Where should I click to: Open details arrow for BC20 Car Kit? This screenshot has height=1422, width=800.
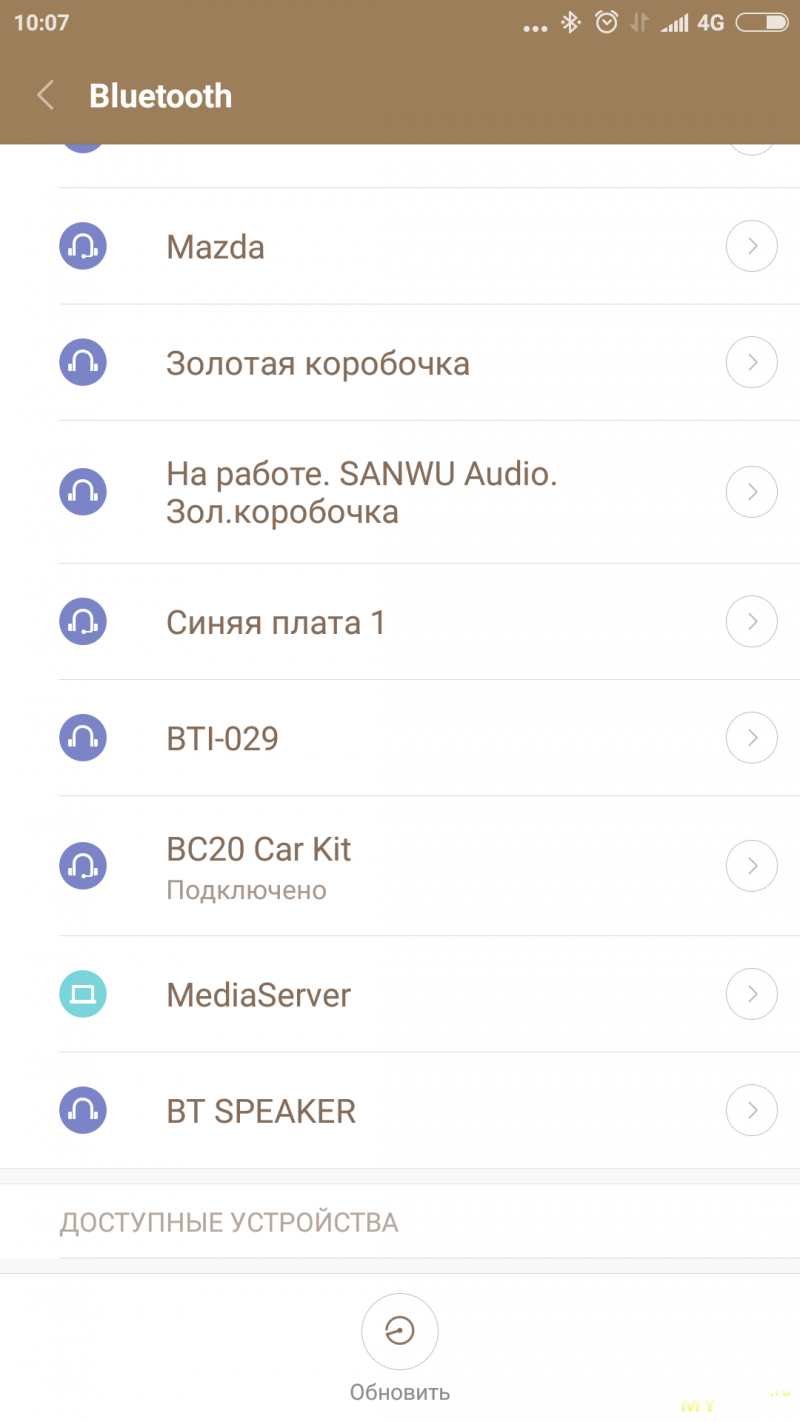tap(751, 866)
